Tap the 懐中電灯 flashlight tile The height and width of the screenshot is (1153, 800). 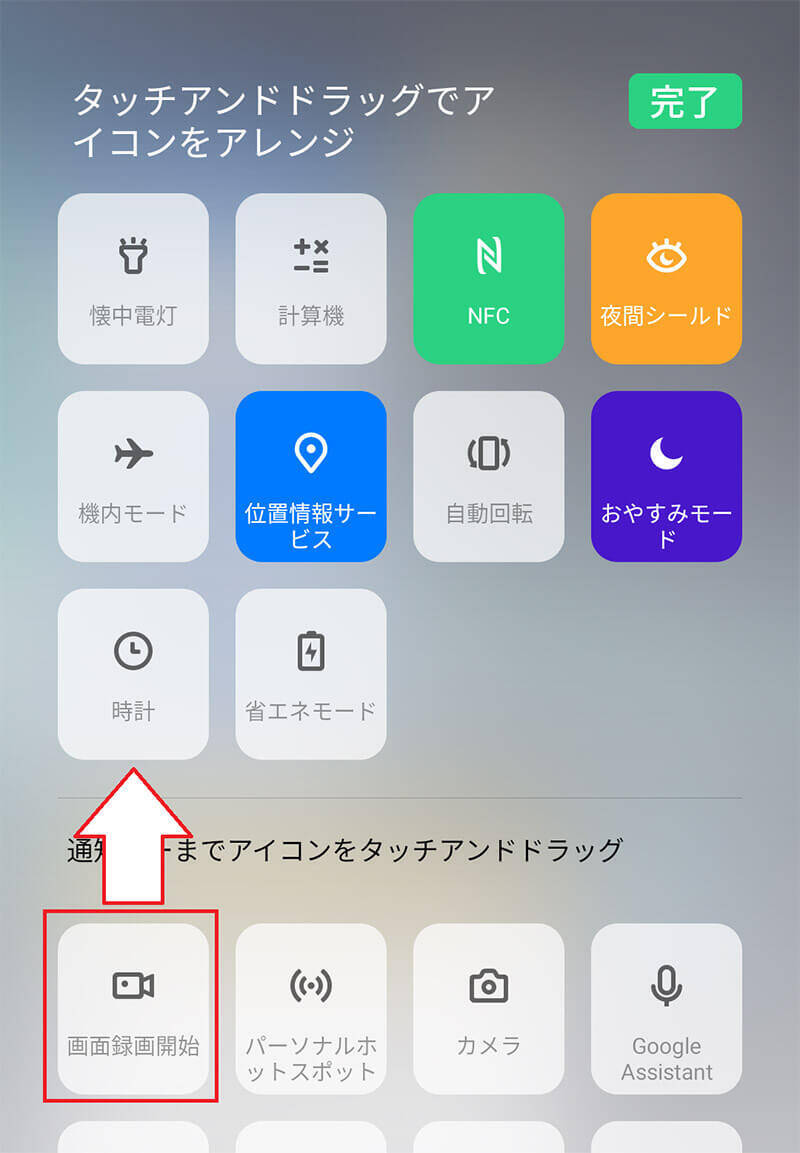coord(133,278)
